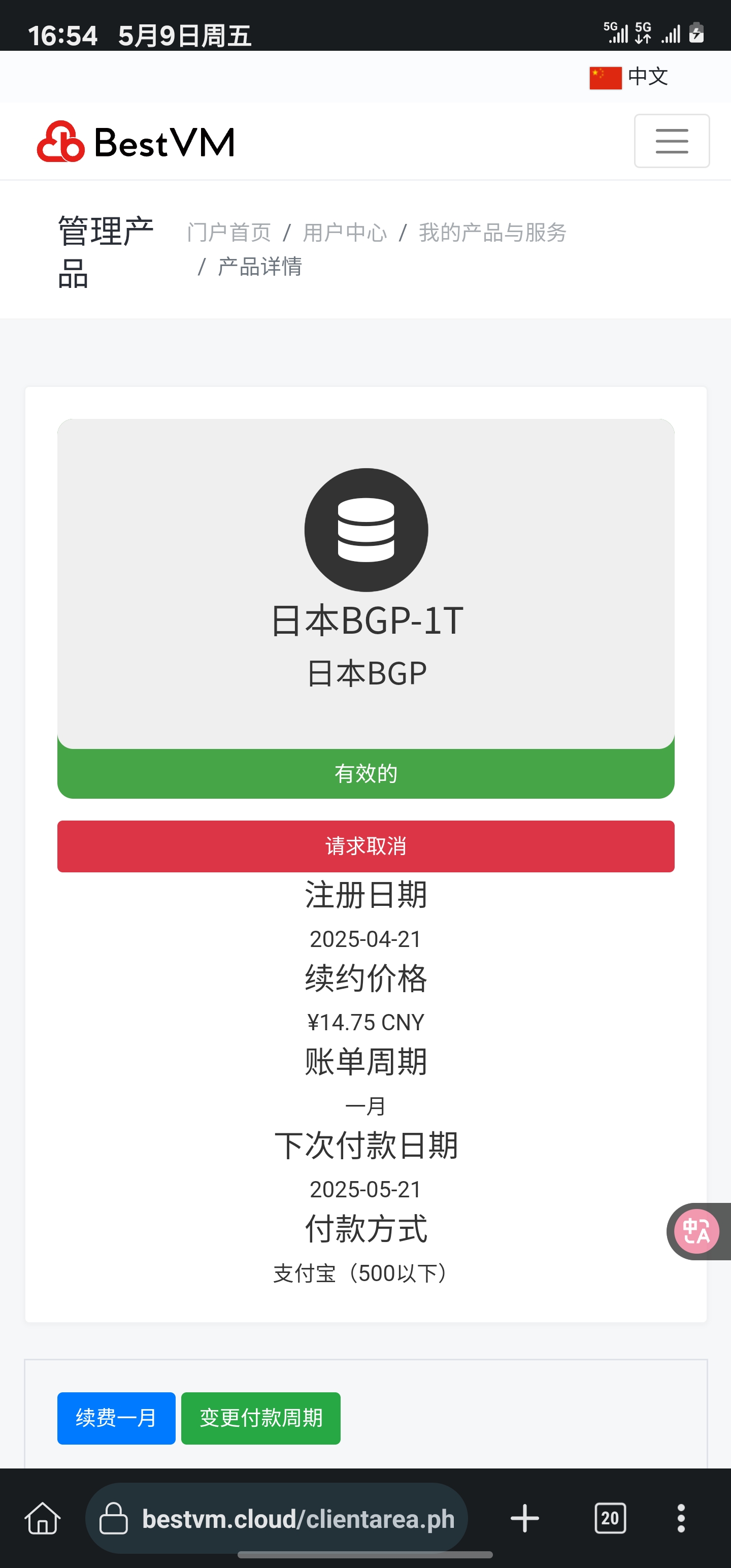The image size is (731, 1568).
Task: Select 变更付款周期 to change billing cycle
Action: point(260,1418)
